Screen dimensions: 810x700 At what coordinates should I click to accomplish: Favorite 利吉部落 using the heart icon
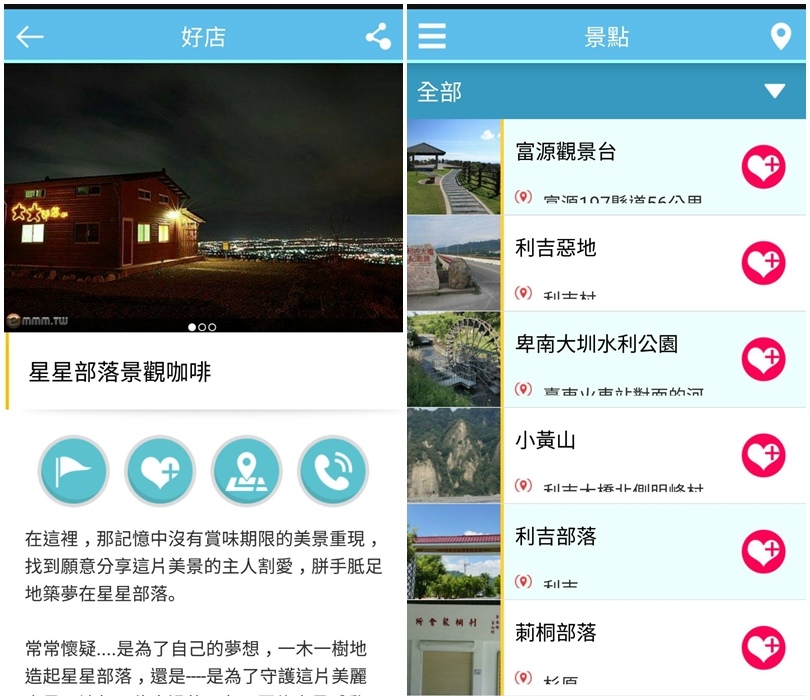(763, 551)
